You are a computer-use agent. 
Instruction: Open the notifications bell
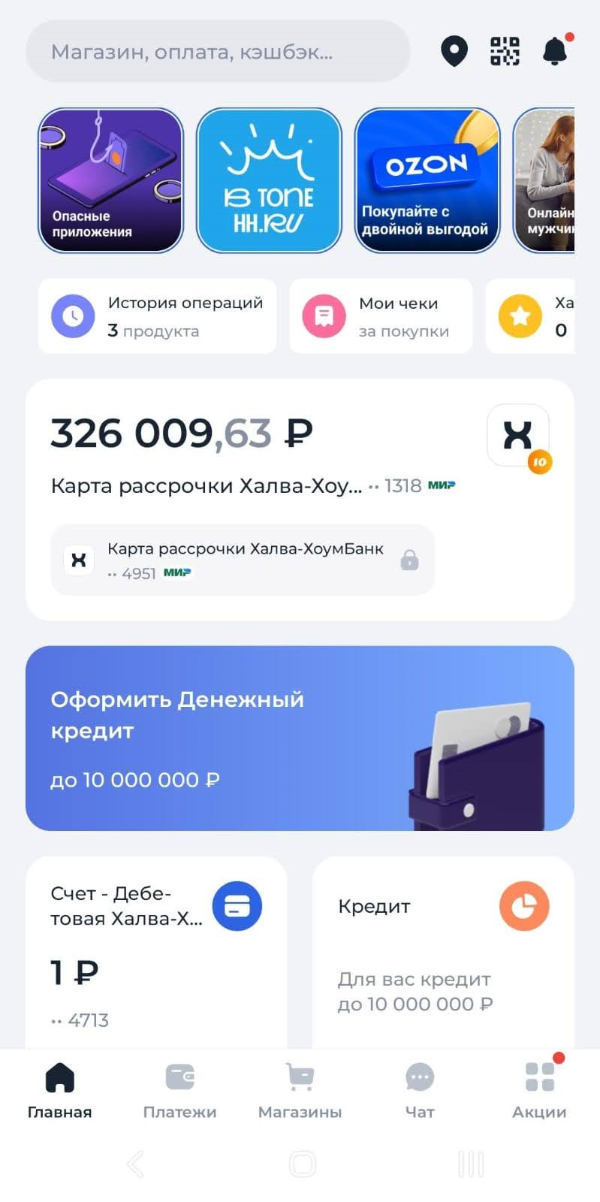tap(555, 51)
